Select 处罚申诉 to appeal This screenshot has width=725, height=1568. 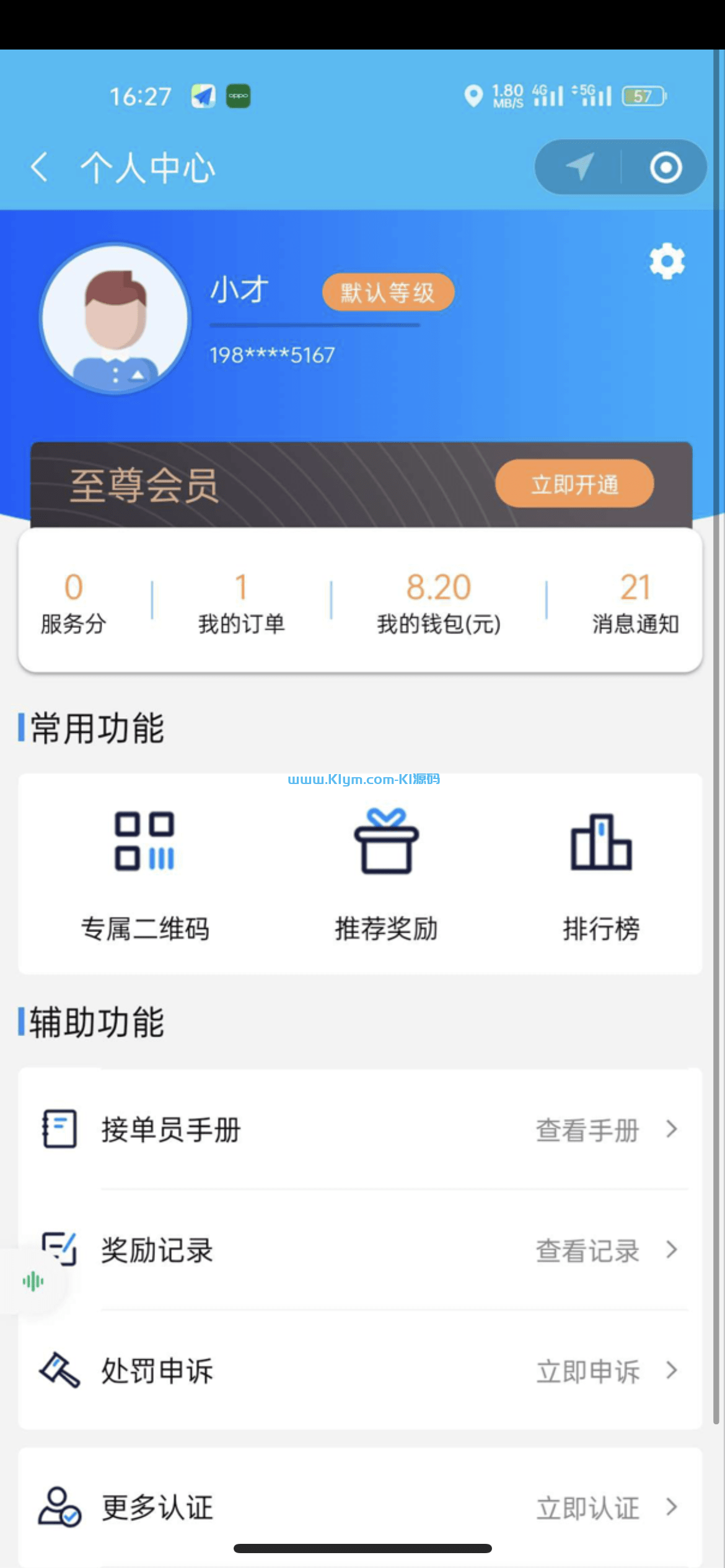point(360,1371)
